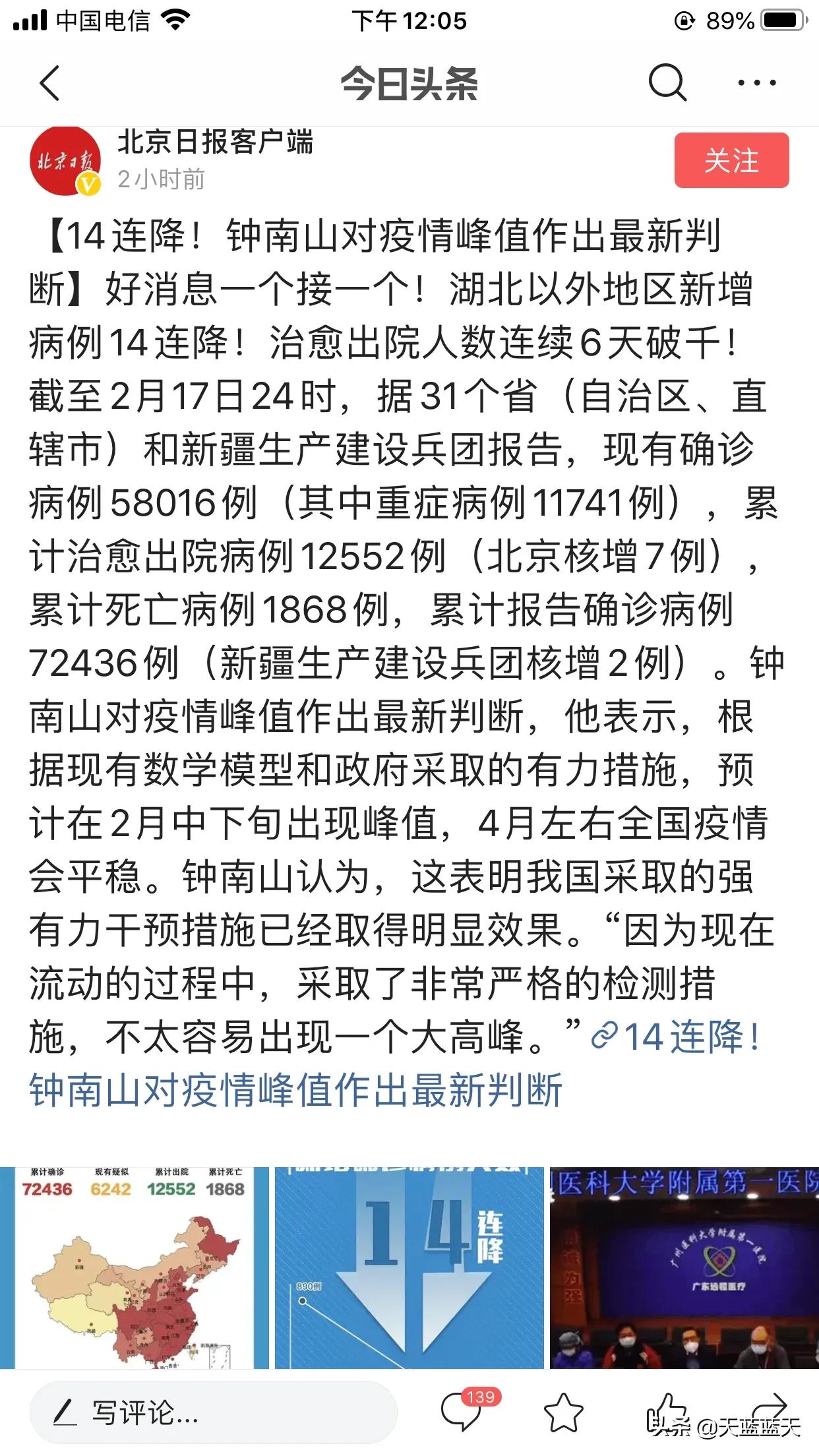The width and height of the screenshot is (819, 1456).
Task: View the China epidemic map image
Action: [x=135, y=1267]
